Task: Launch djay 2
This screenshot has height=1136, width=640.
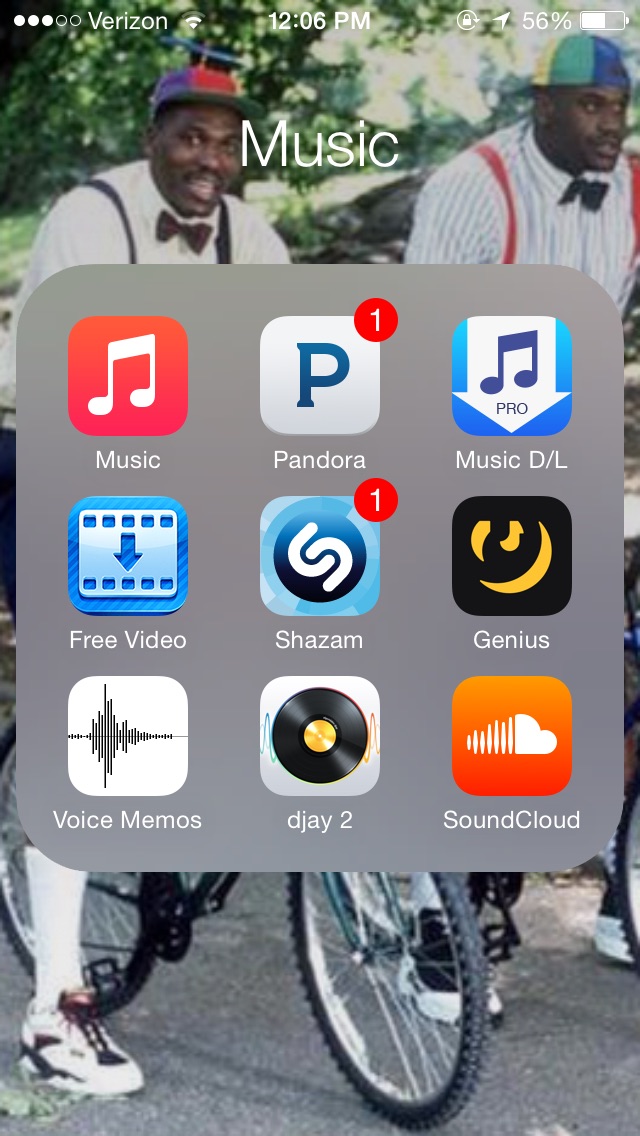Action: click(320, 736)
